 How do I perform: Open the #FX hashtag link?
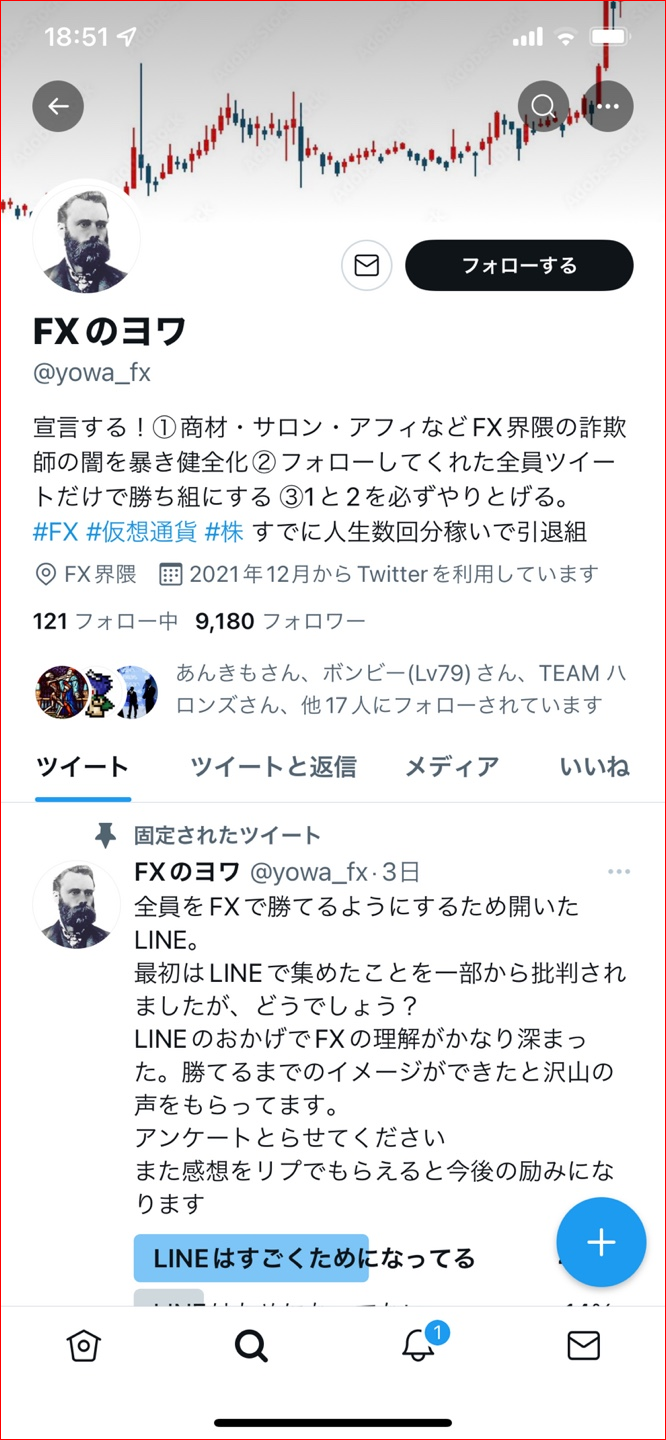point(56,532)
